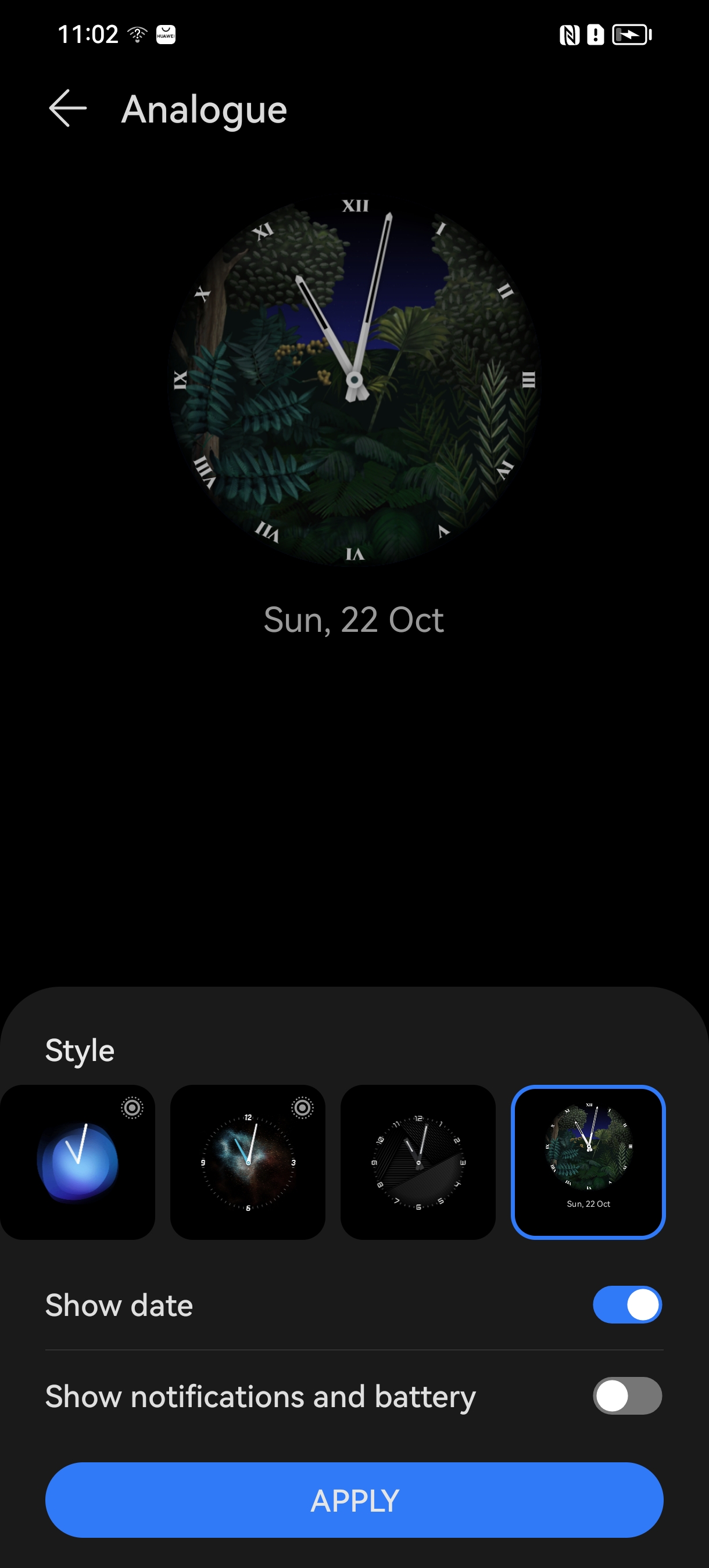The height and width of the screenshot is (1568, 709).
Task: Tap the APPLY button
Action: (x=354, y=1501)
